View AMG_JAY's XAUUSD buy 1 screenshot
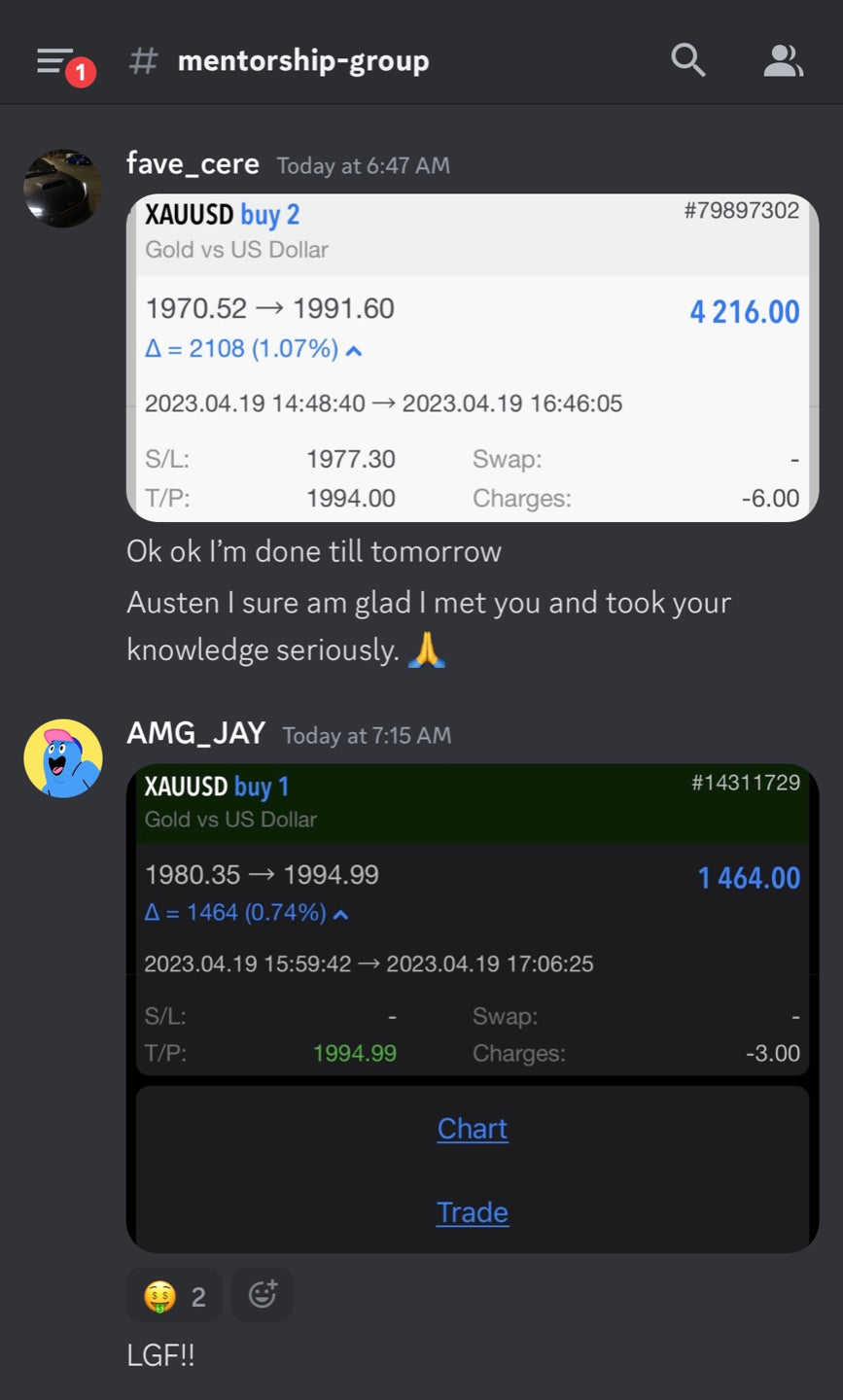843x1400 pixels. tap(473, 919)
